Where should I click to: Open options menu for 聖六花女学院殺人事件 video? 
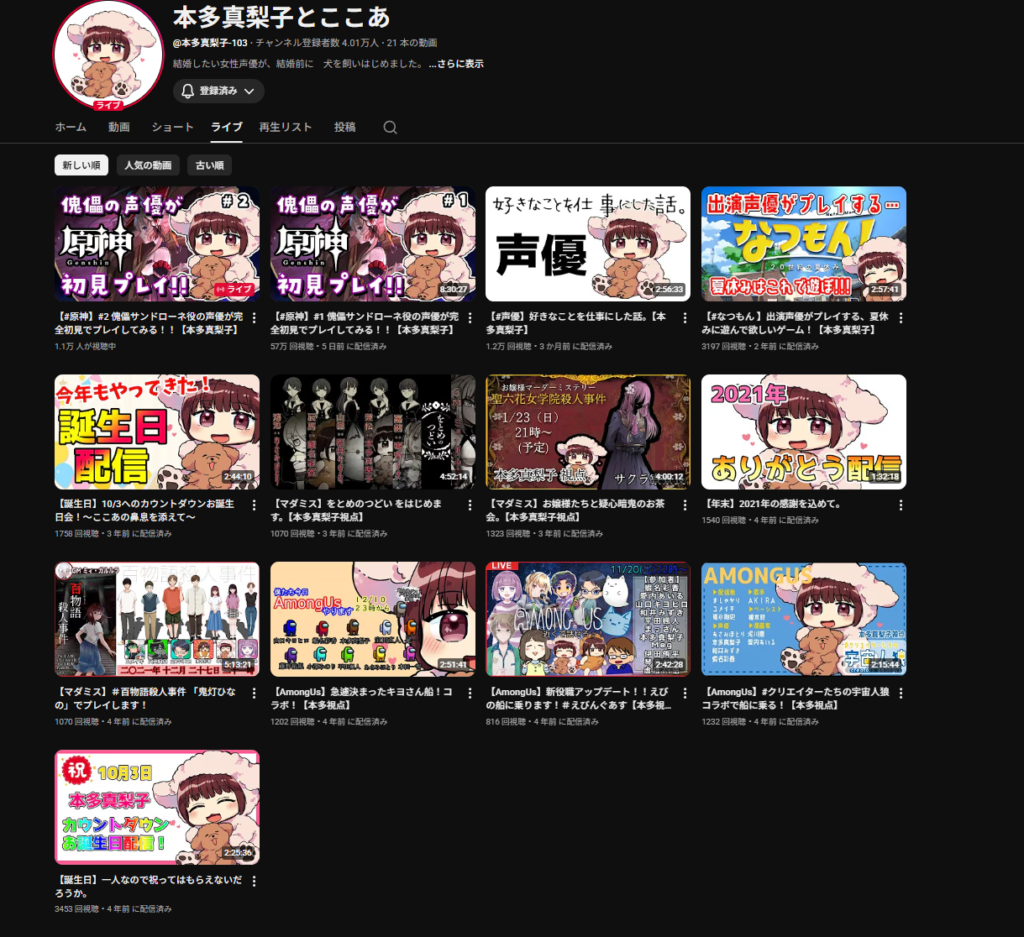coord(685,506)
